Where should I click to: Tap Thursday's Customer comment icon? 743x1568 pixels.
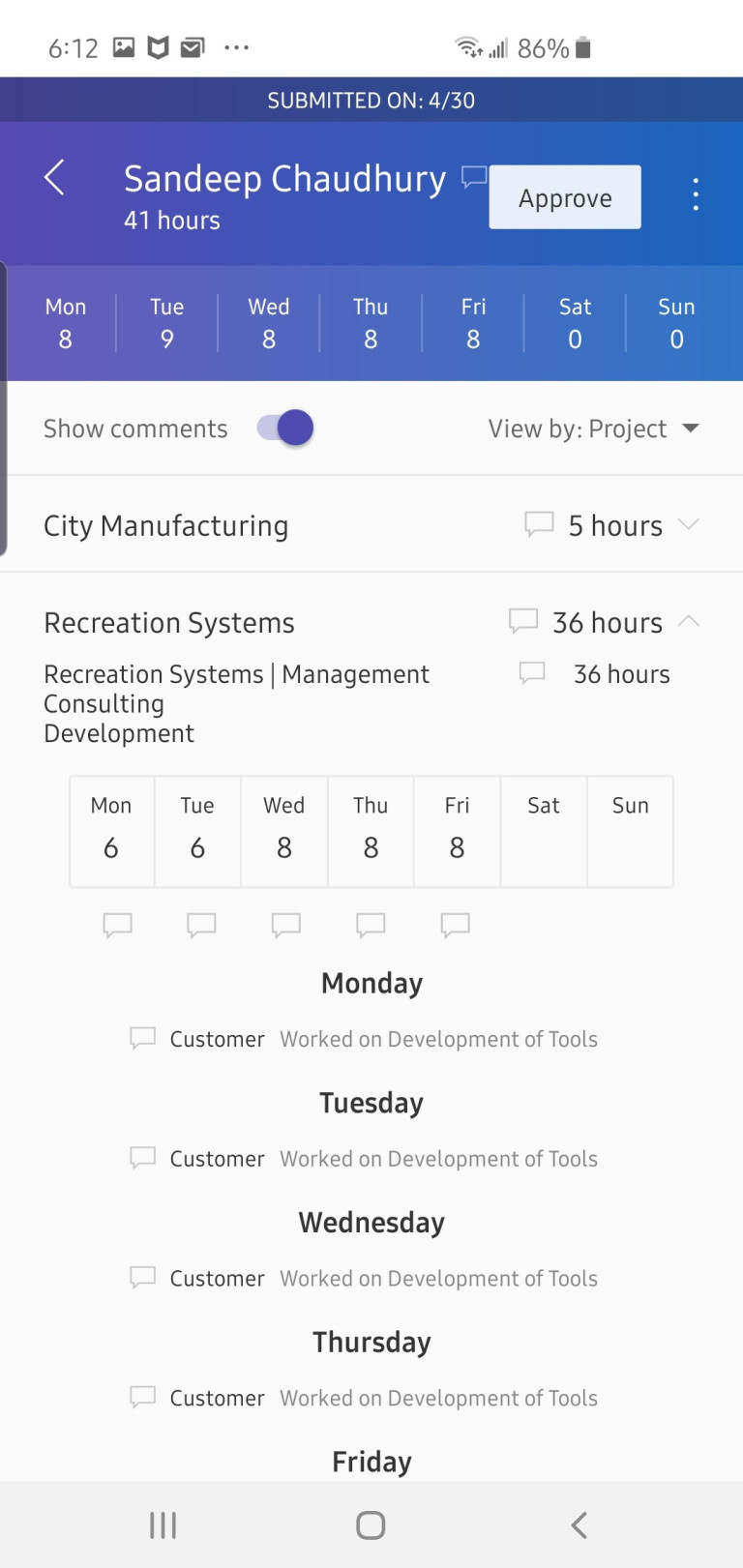tap(143, 1397)
